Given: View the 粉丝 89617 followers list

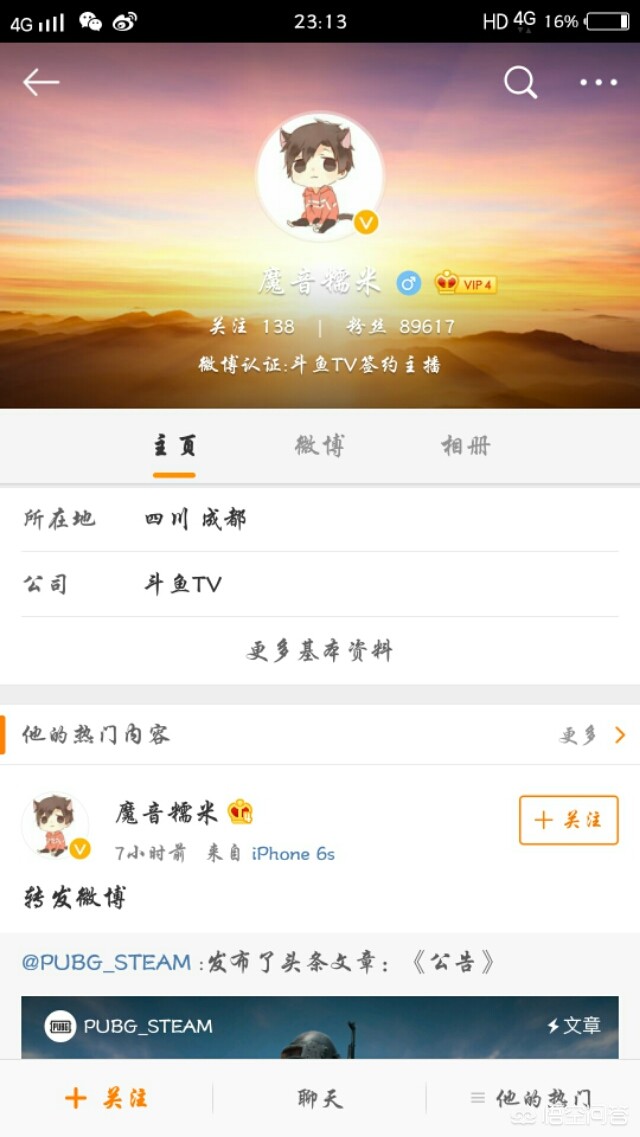Looking at the screenshot, I should [400, 327].
